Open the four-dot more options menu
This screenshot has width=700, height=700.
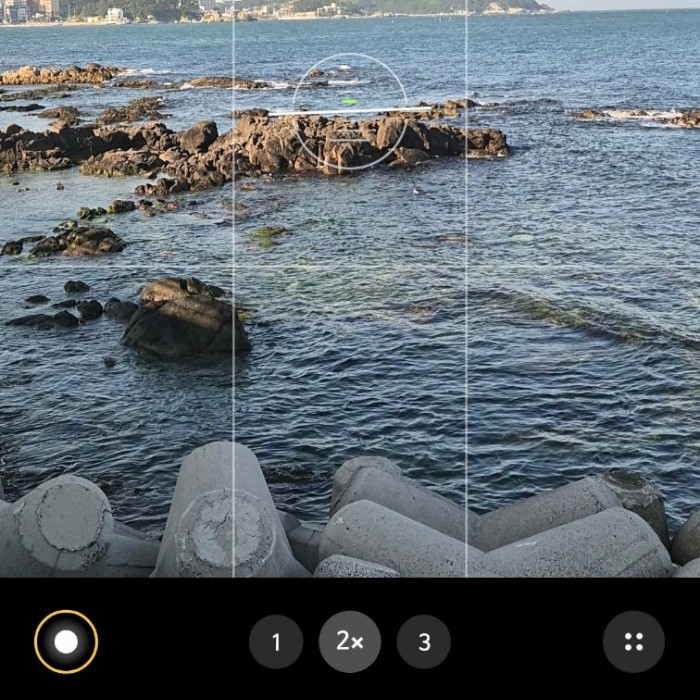point(633,641)
